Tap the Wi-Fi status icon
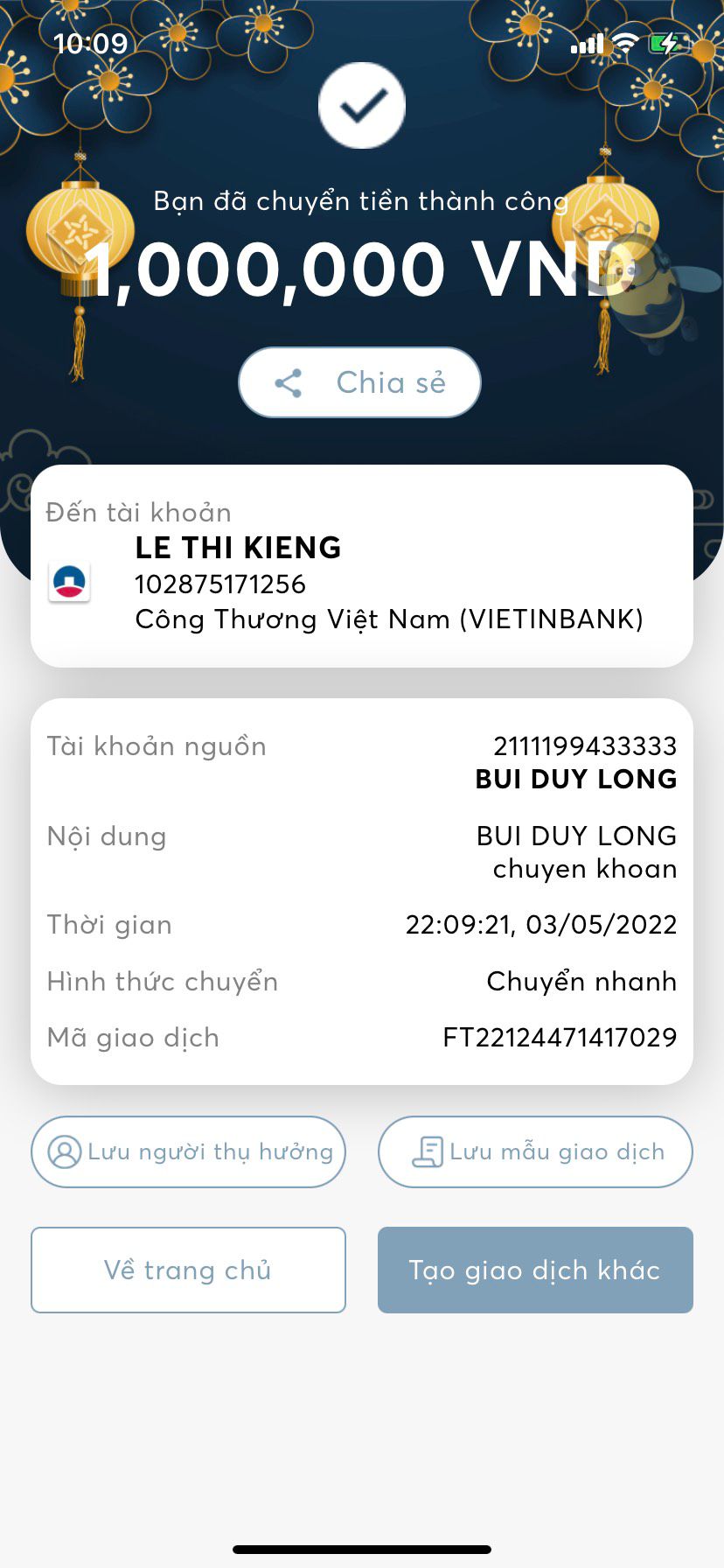 point(624,42)
